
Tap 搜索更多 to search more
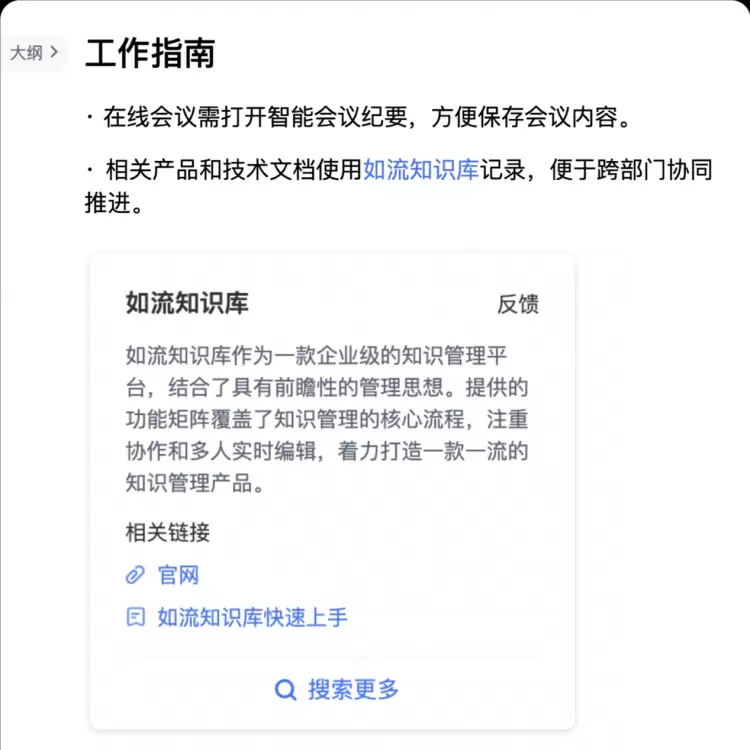pos(337,689)
